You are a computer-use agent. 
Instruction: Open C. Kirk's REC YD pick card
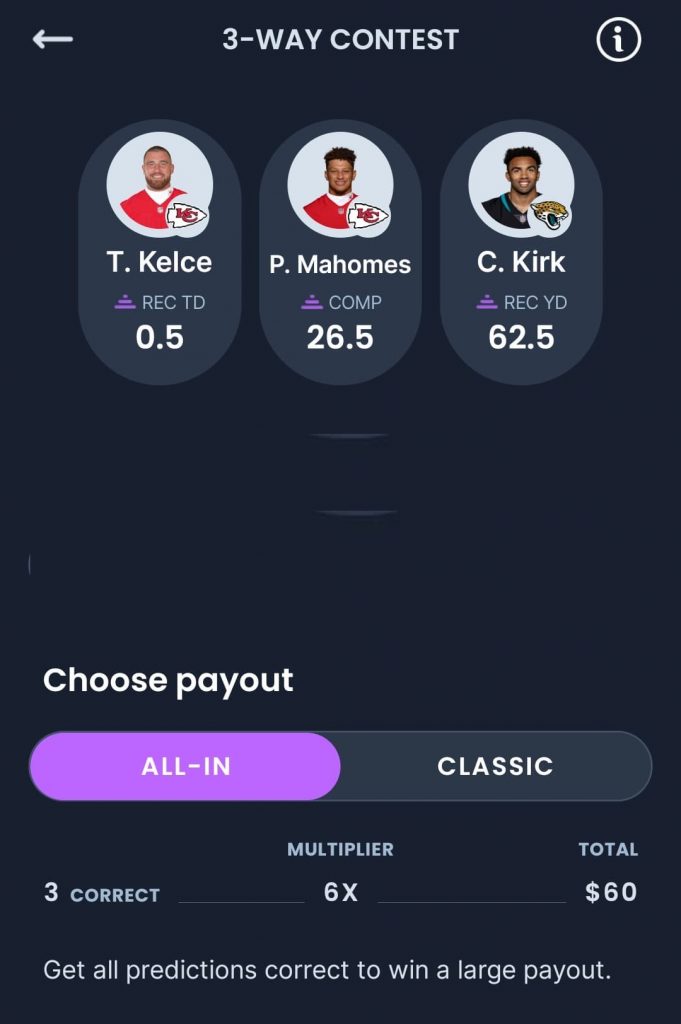(521, 252)
